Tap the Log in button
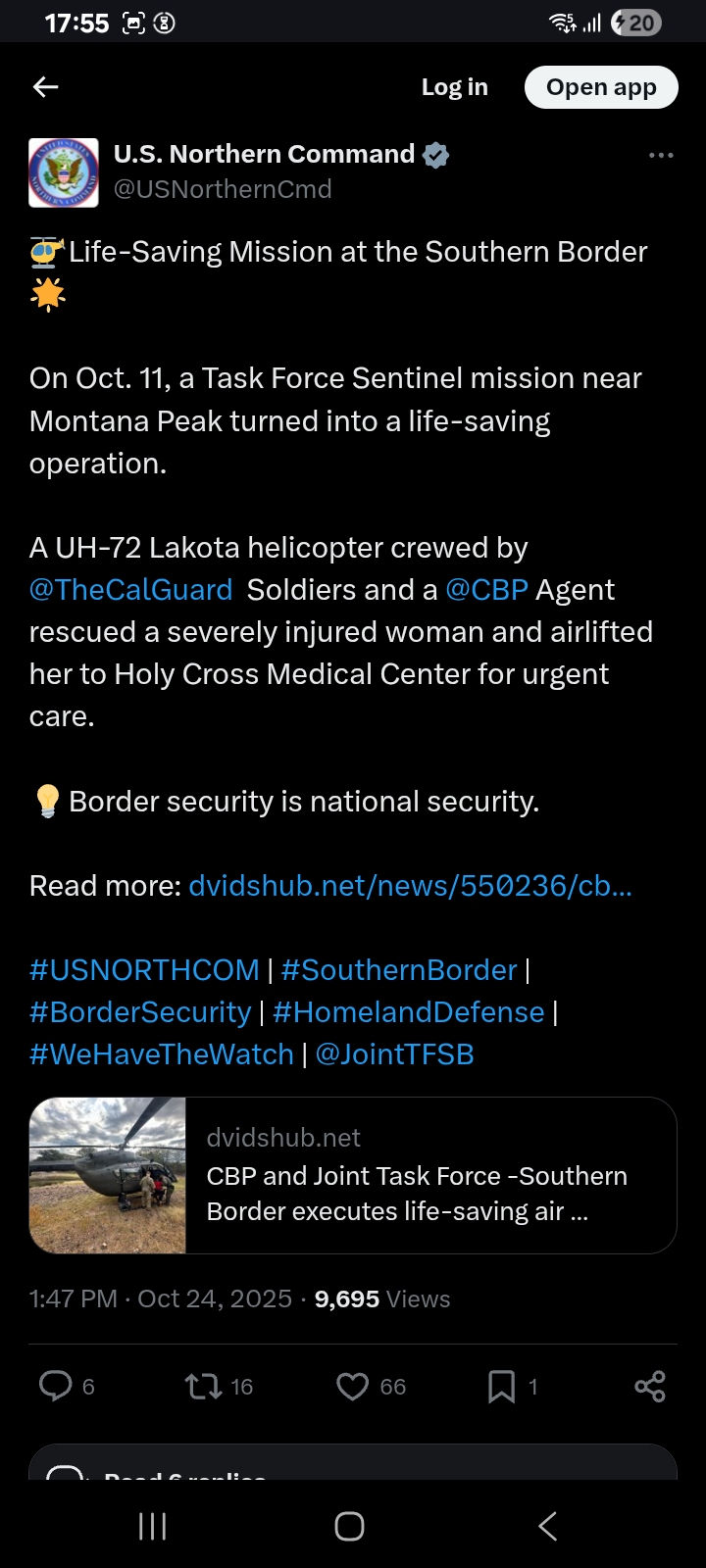Image resolution: width=706 pixels, height=1568 pixels. [454, 87]
